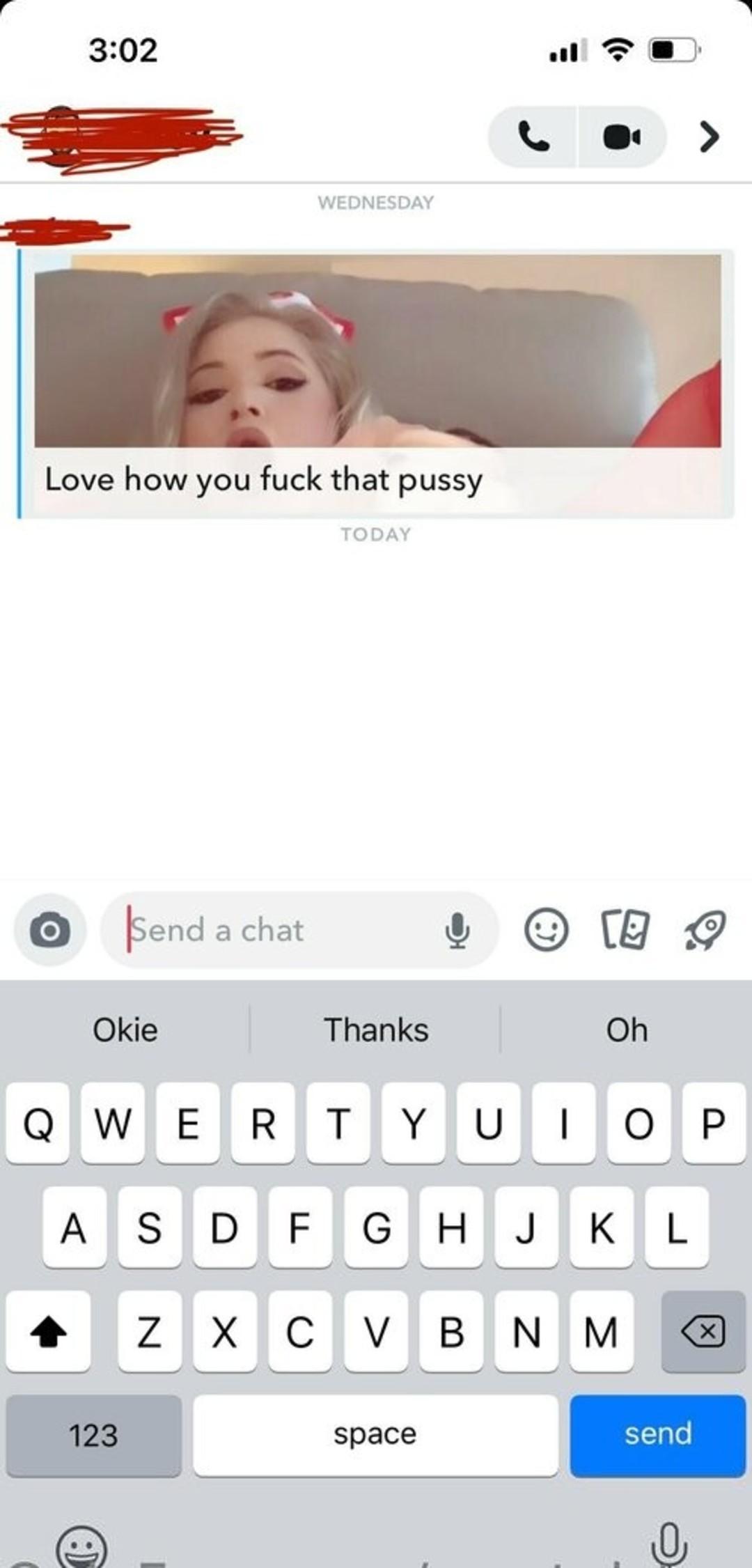Record a voice note with microphone
This screenshot has height=1568, width=752.
[457, 931]
